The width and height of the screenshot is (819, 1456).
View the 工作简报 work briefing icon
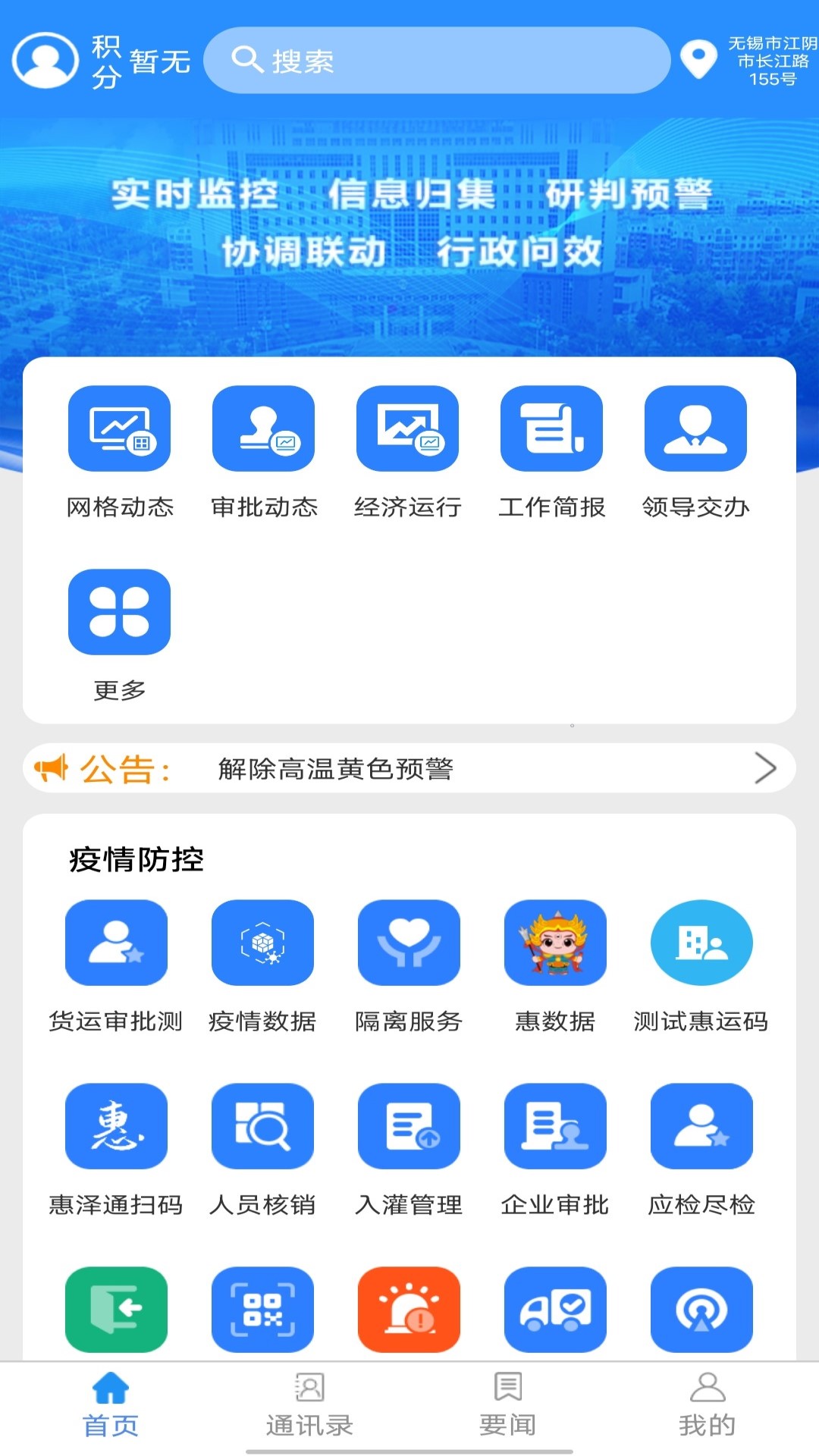pyautogui.click(x=551, y=429)
